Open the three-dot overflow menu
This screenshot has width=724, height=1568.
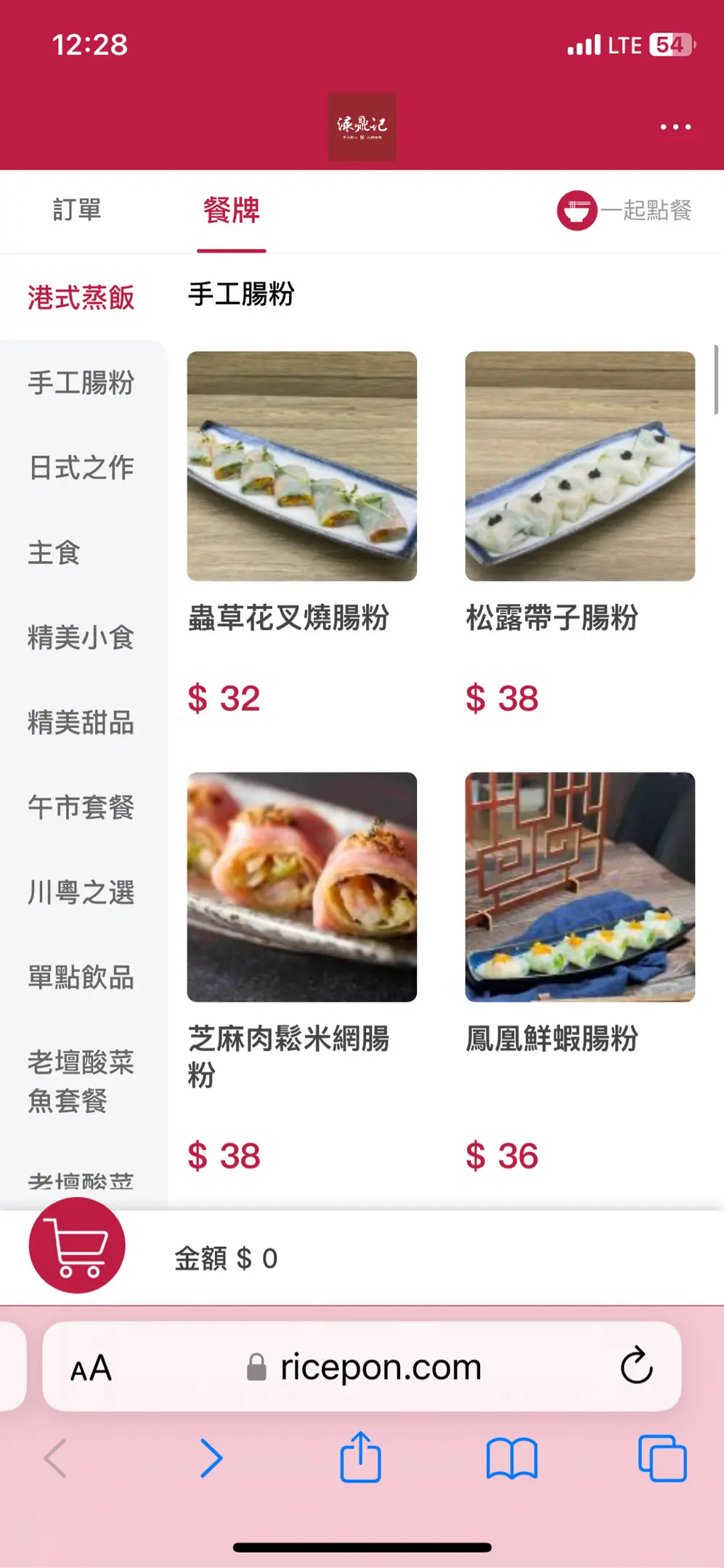[x=675, y=127]
